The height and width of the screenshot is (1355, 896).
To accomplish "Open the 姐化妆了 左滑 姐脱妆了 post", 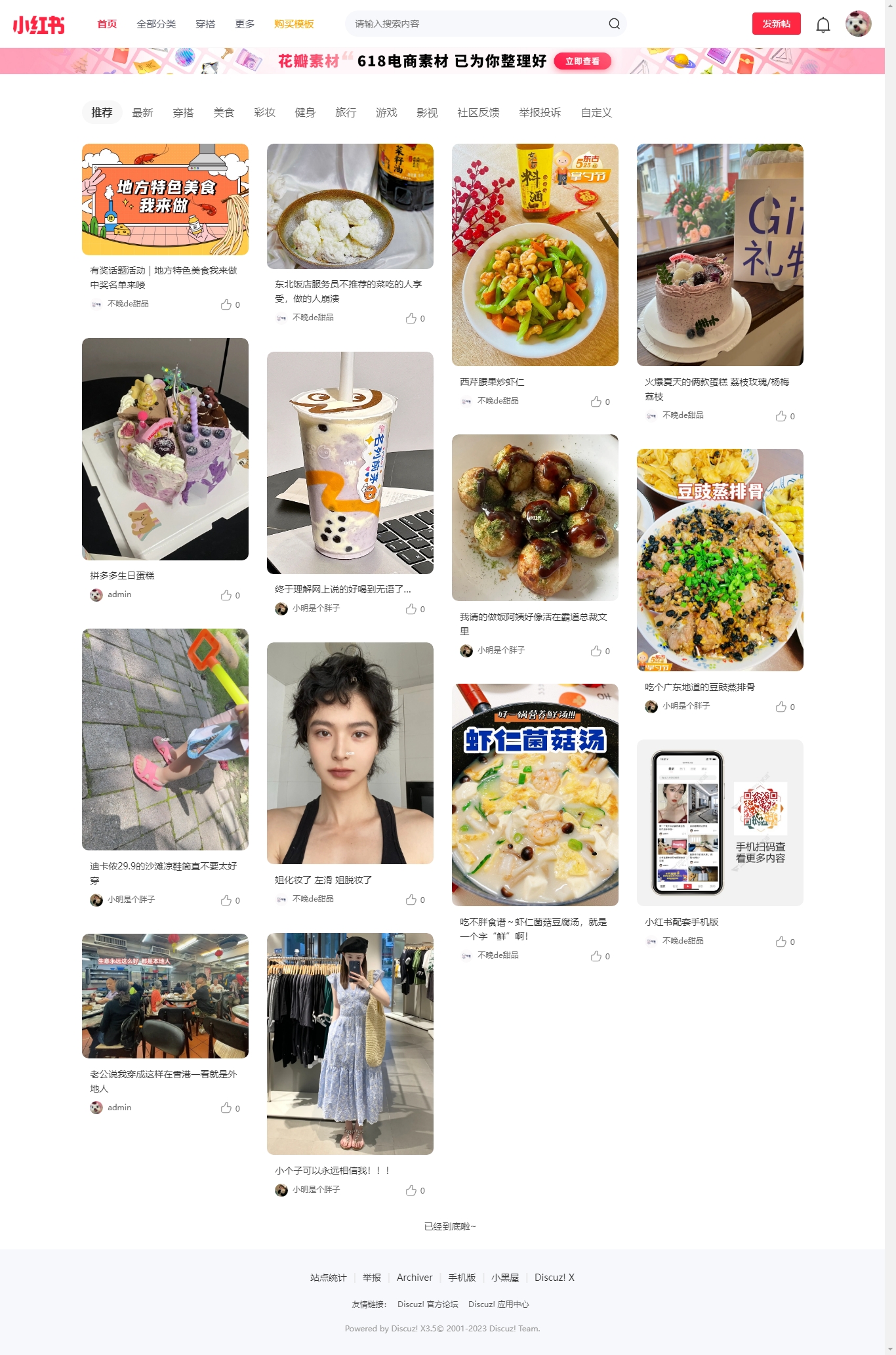I will [x=350, y=753].
